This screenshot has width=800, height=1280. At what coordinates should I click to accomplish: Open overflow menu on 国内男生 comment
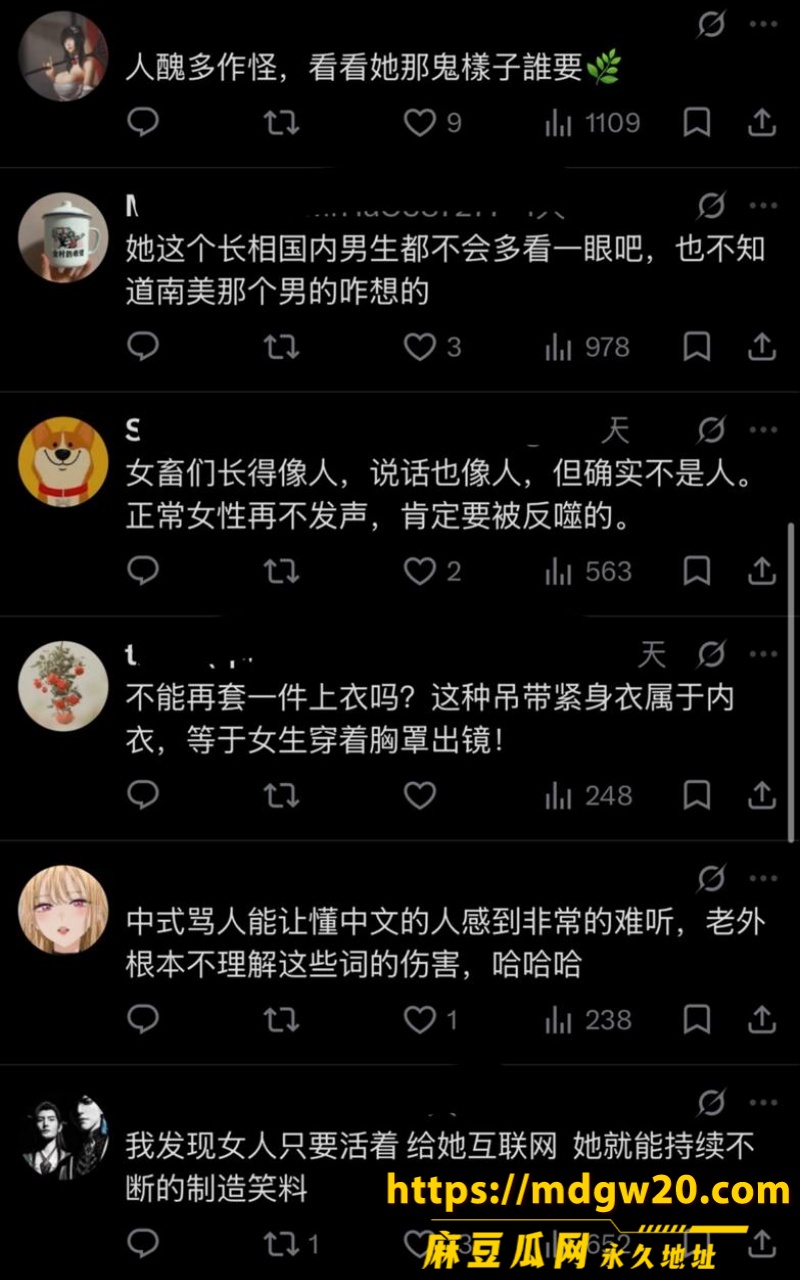click(x=763, y=207)
